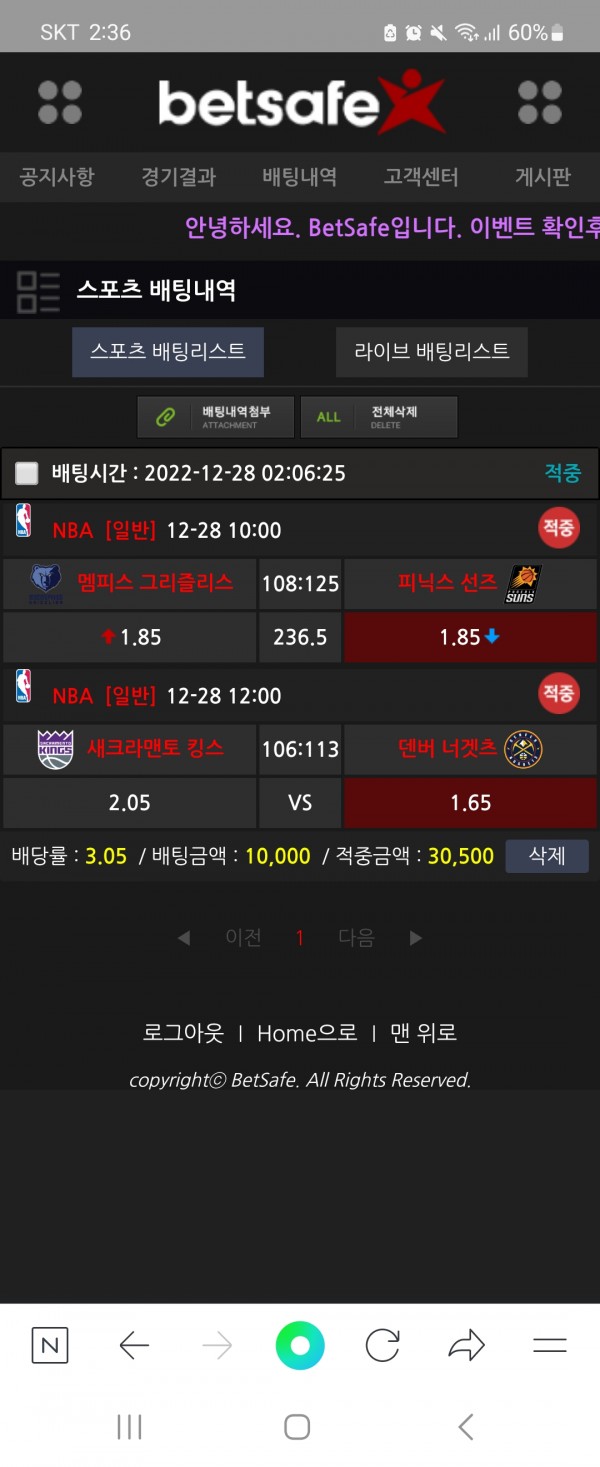Jump to top with 맨 위로

click(x=423, y=1033)
